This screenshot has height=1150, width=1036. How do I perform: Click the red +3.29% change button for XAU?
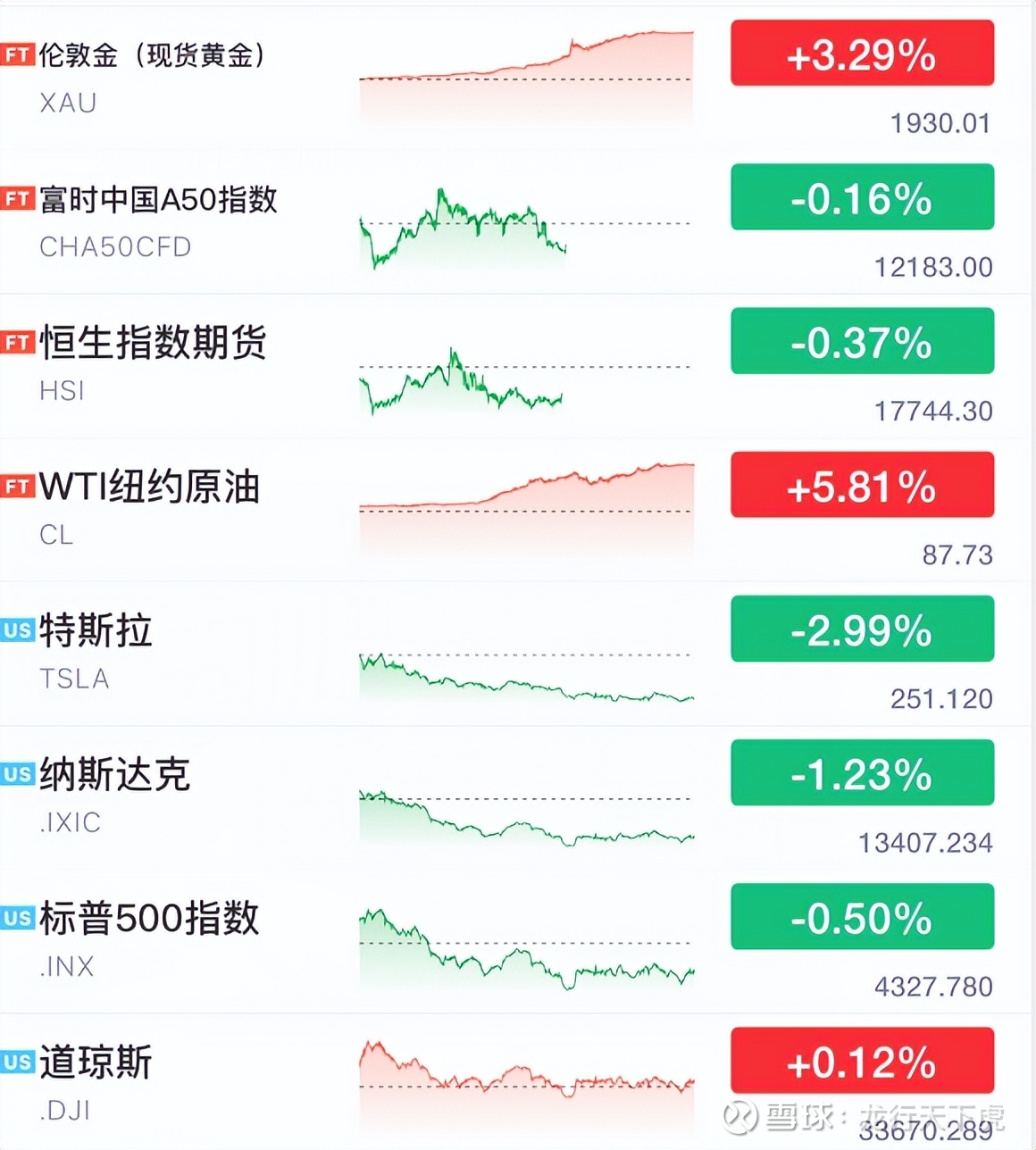[861, 53]
